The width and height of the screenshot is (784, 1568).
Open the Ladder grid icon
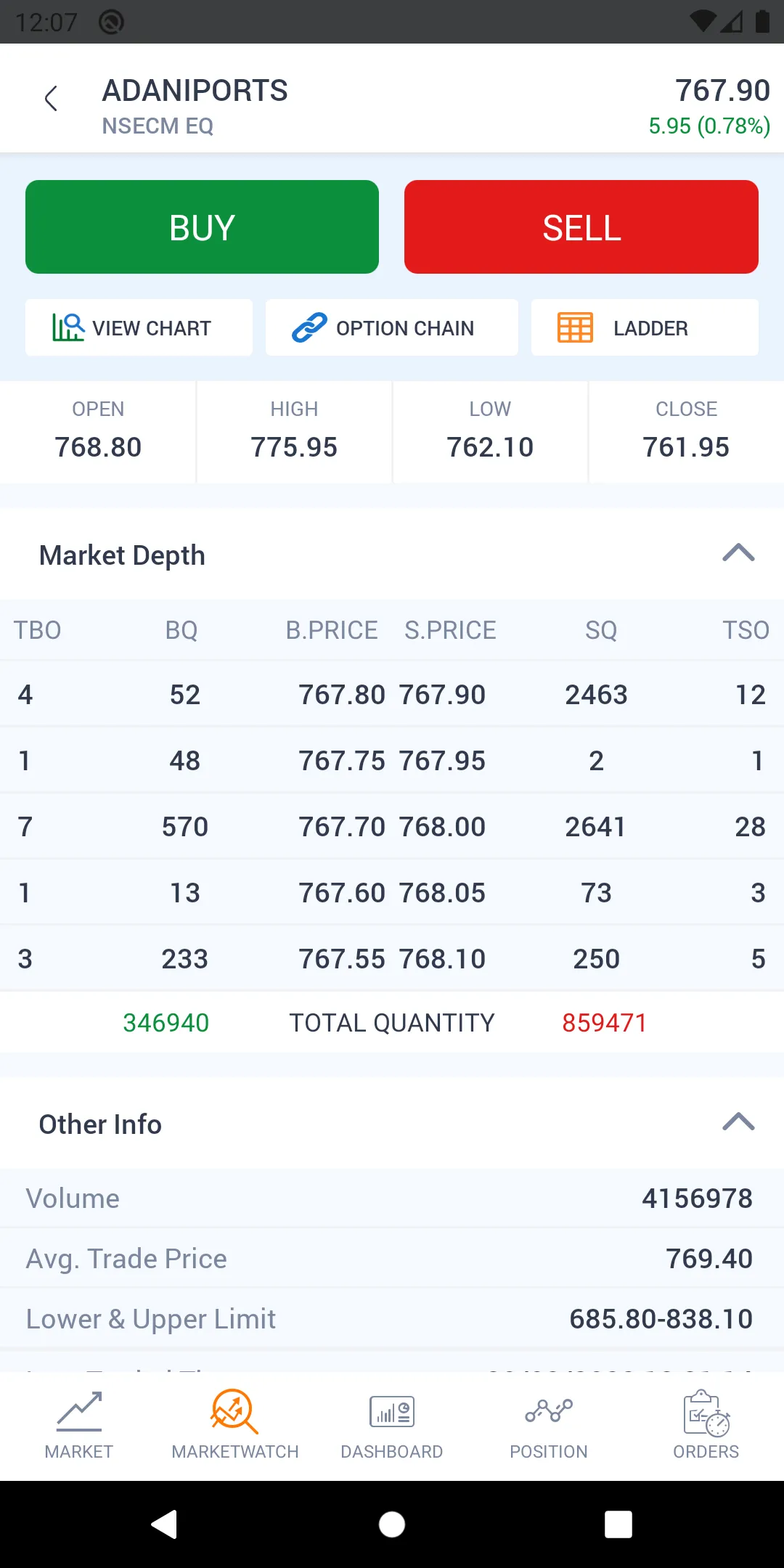click(574, 327)
